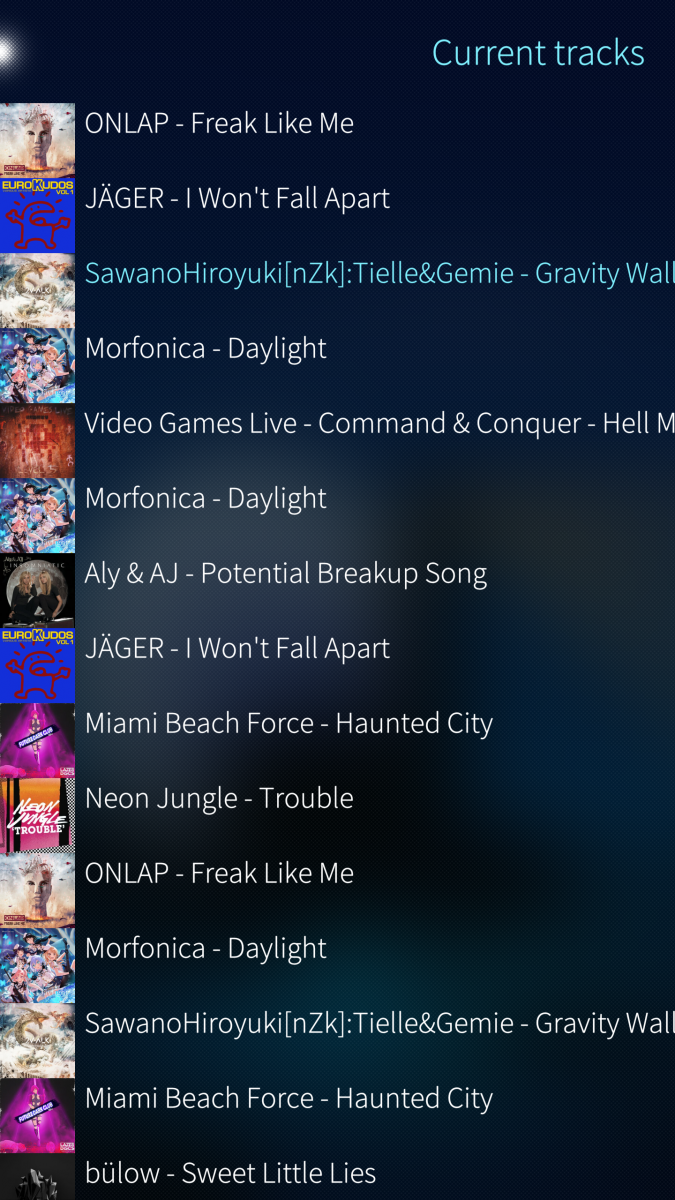Play Aly & AJ - Potential Breakup Song
This screenshot has width=675, height=1200.
click(286, 574)
